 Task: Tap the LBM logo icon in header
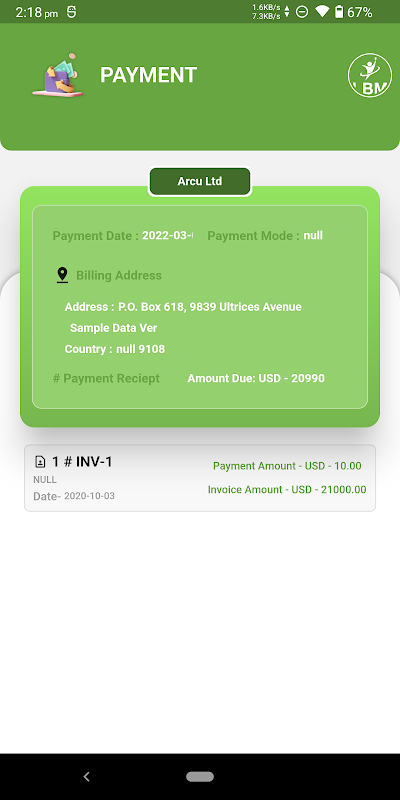point(370,76)
